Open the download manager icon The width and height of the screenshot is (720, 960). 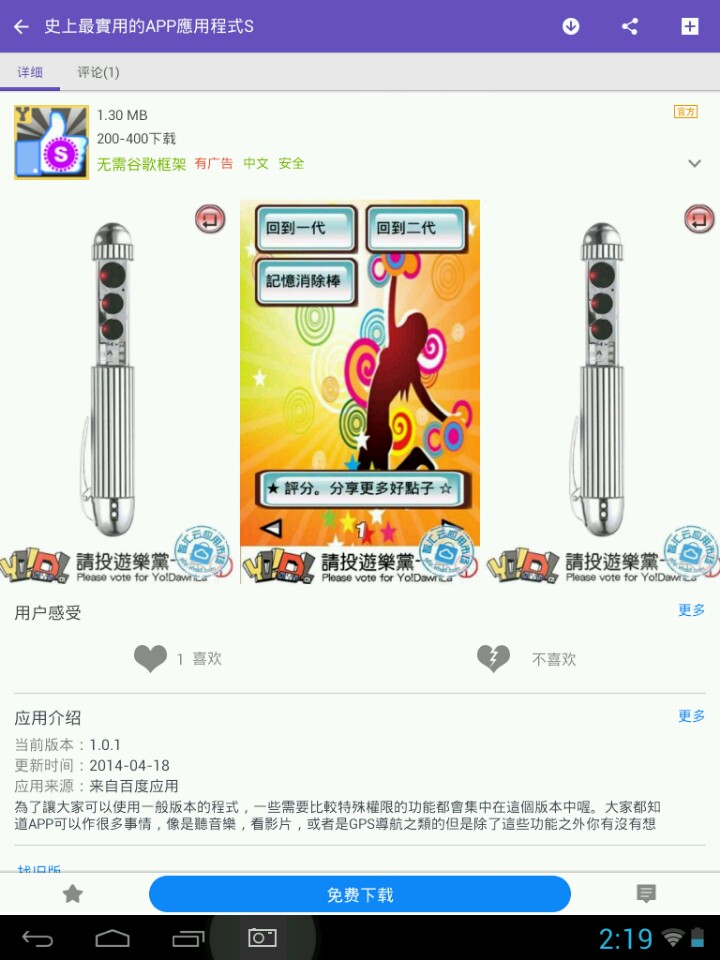point(571,27)
